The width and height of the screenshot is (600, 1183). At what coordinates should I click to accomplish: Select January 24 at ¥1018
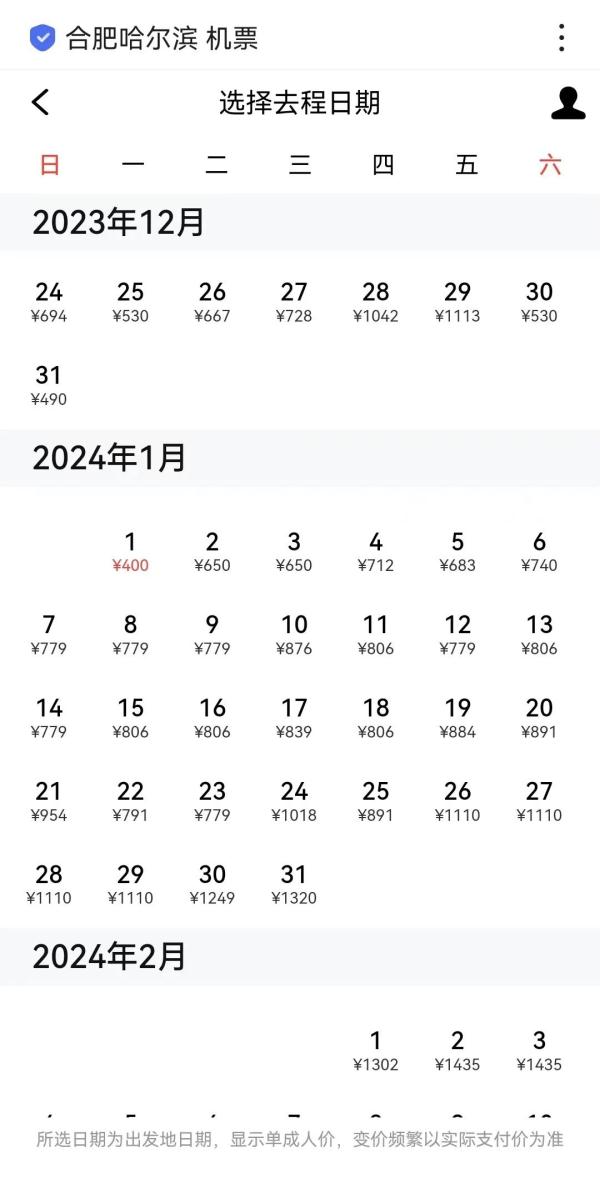tap(294, 800)
